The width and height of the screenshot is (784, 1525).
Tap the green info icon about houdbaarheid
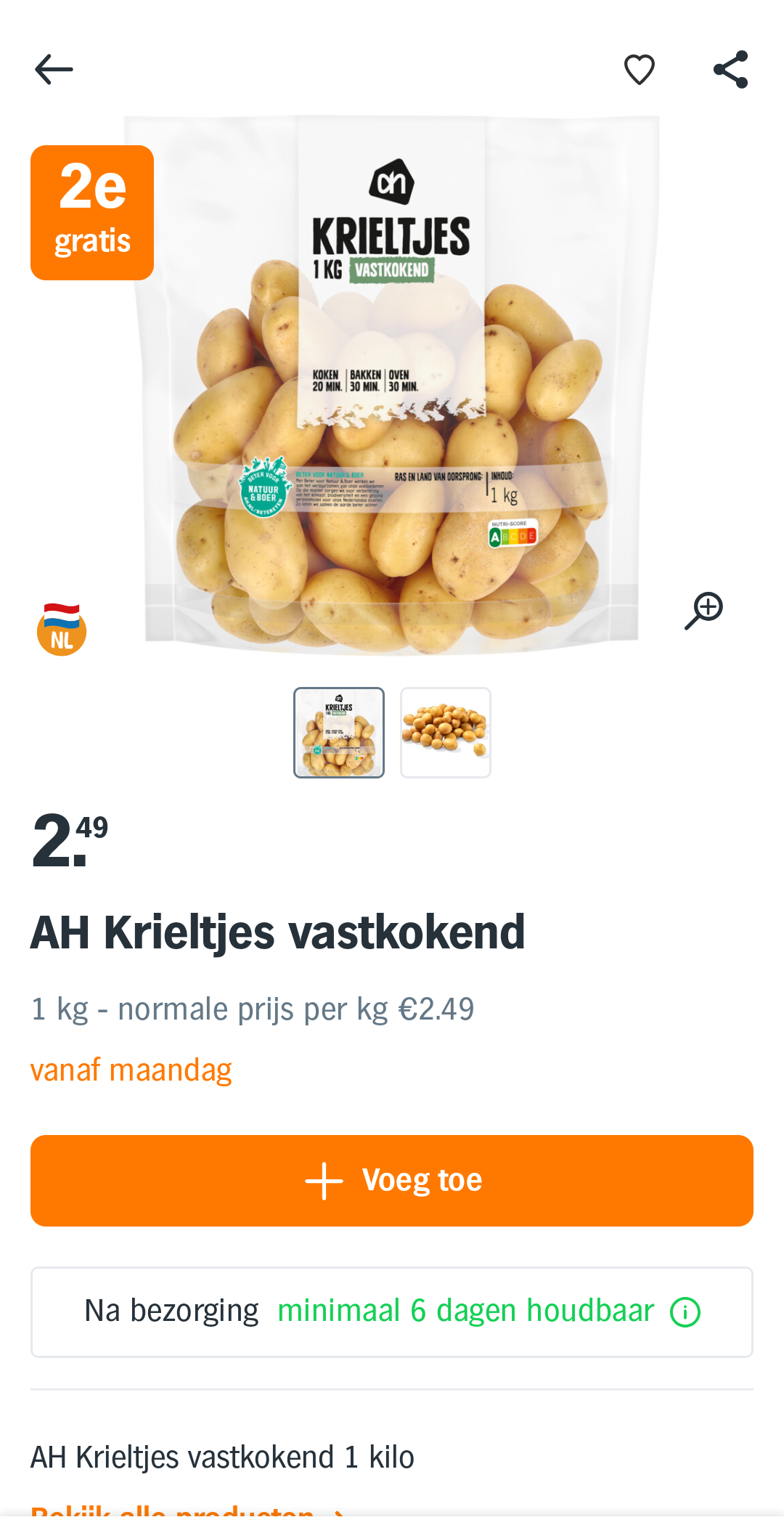[x=683, y=1311]
